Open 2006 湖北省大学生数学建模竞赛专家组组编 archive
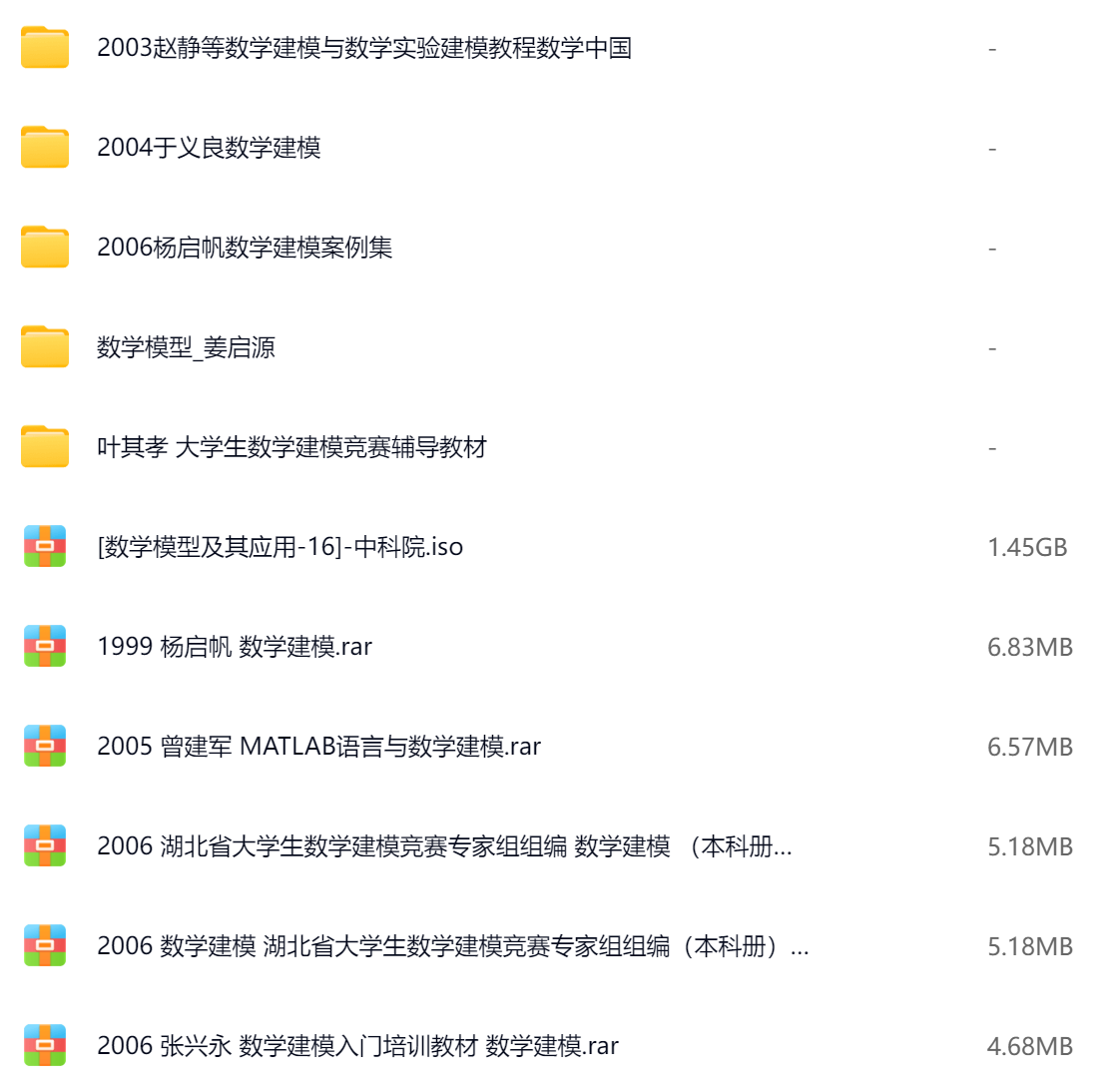This screenshot has width=1113, height=1092. tap(444, 846)
